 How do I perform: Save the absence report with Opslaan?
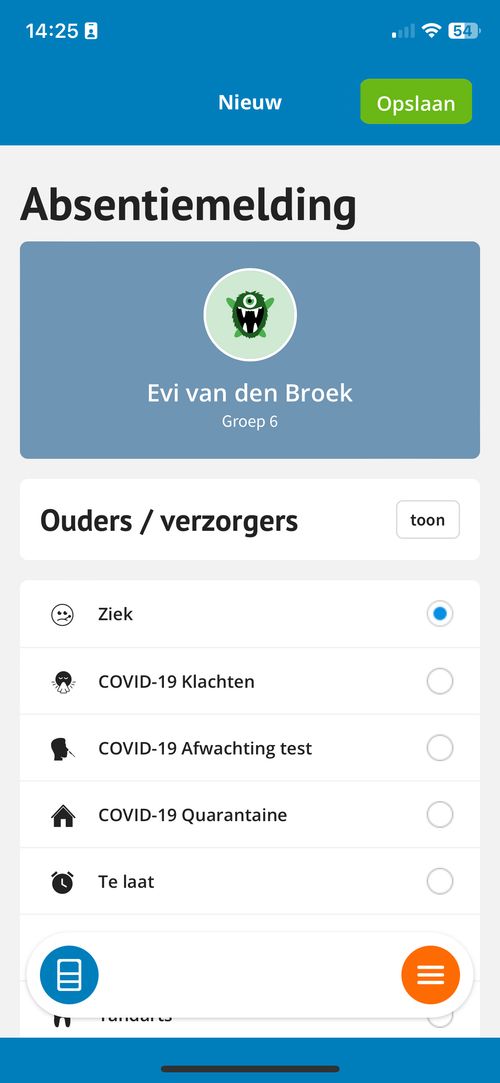tap(416, 102)
